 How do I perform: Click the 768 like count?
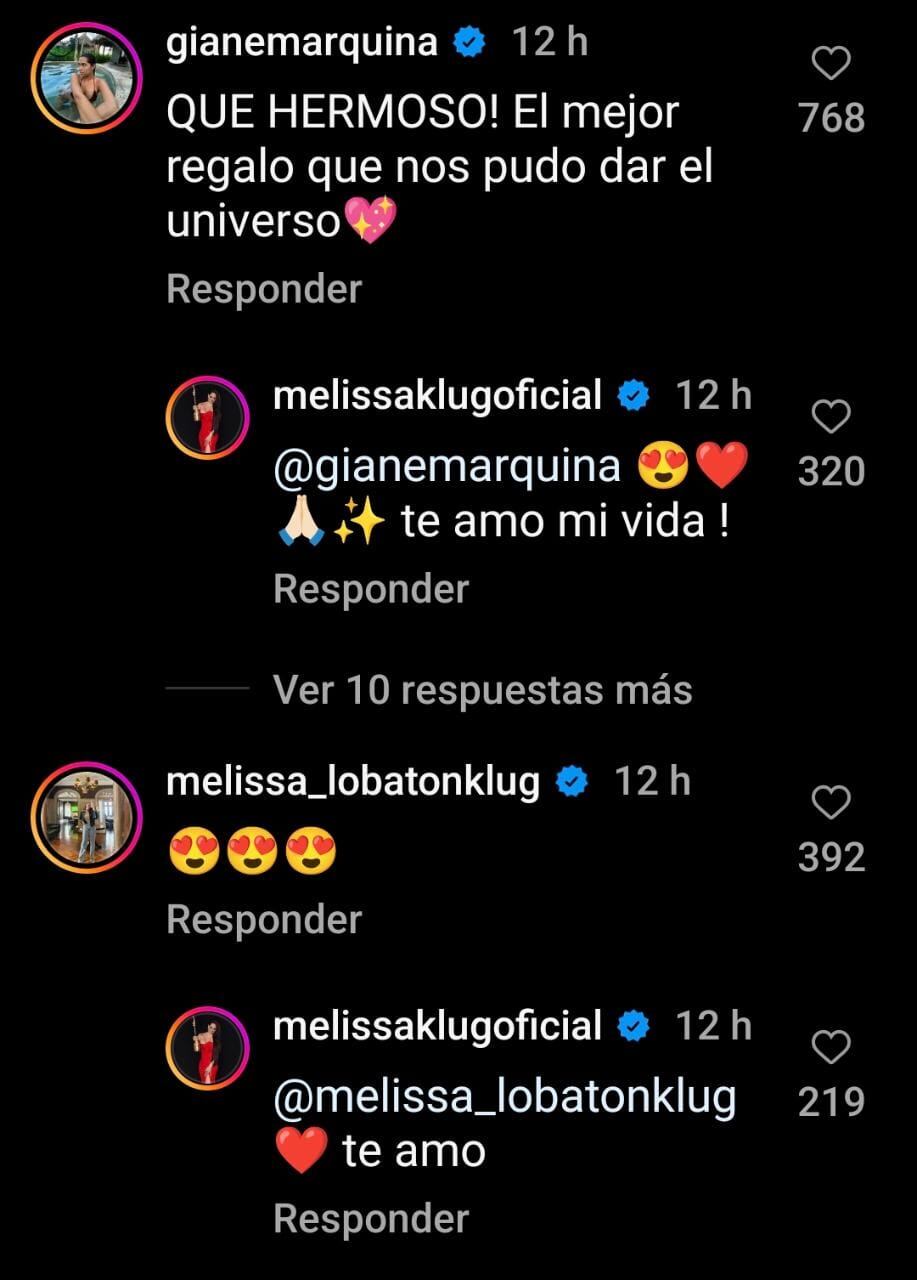click(833, 117)
